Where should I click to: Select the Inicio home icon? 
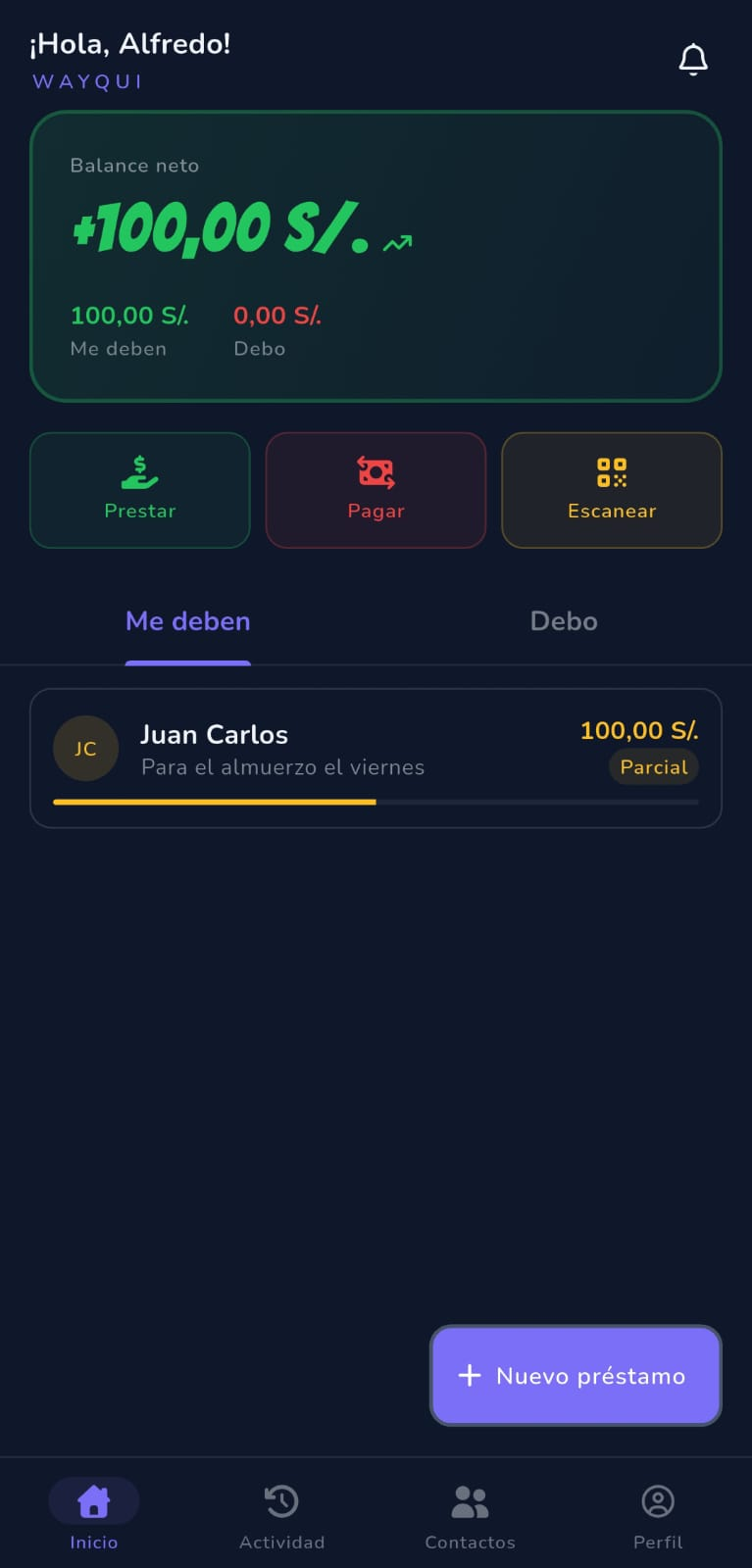tap(93, 1499)
